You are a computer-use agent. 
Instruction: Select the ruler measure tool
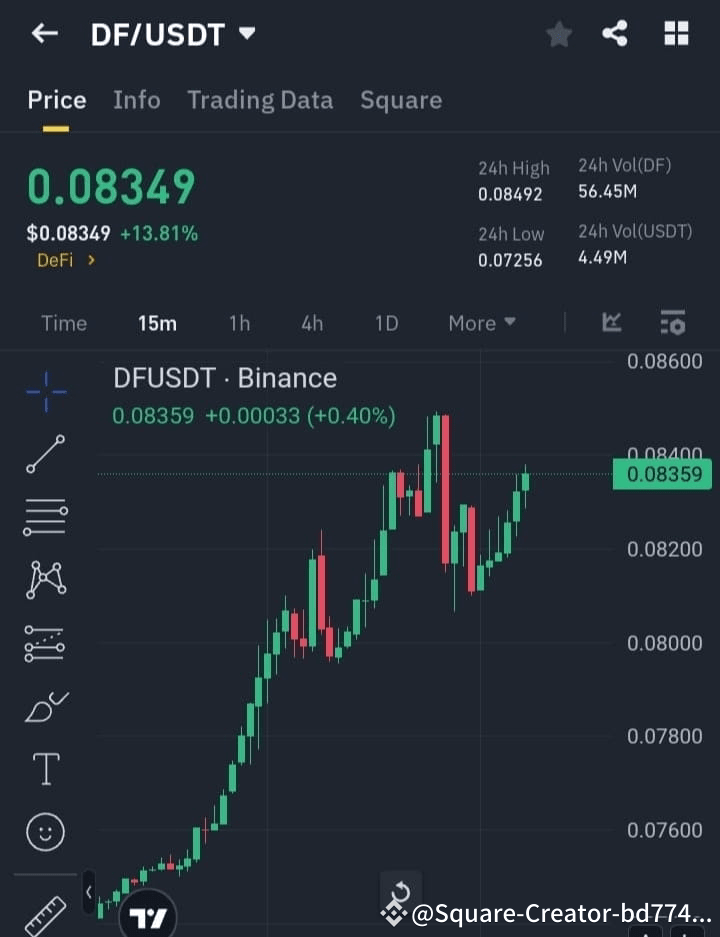pyautogui.click(x=44, y=913)
